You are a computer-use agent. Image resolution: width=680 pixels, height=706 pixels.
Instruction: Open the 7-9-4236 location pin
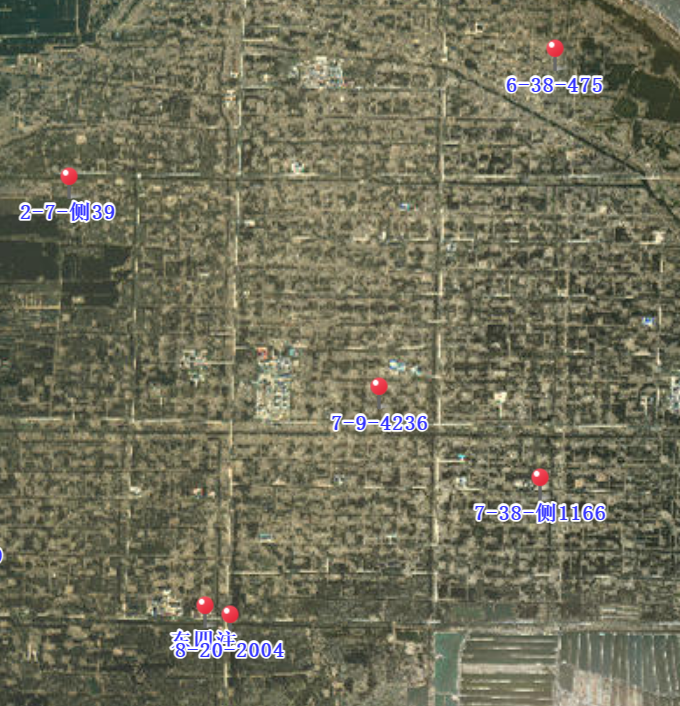[379, 386]
